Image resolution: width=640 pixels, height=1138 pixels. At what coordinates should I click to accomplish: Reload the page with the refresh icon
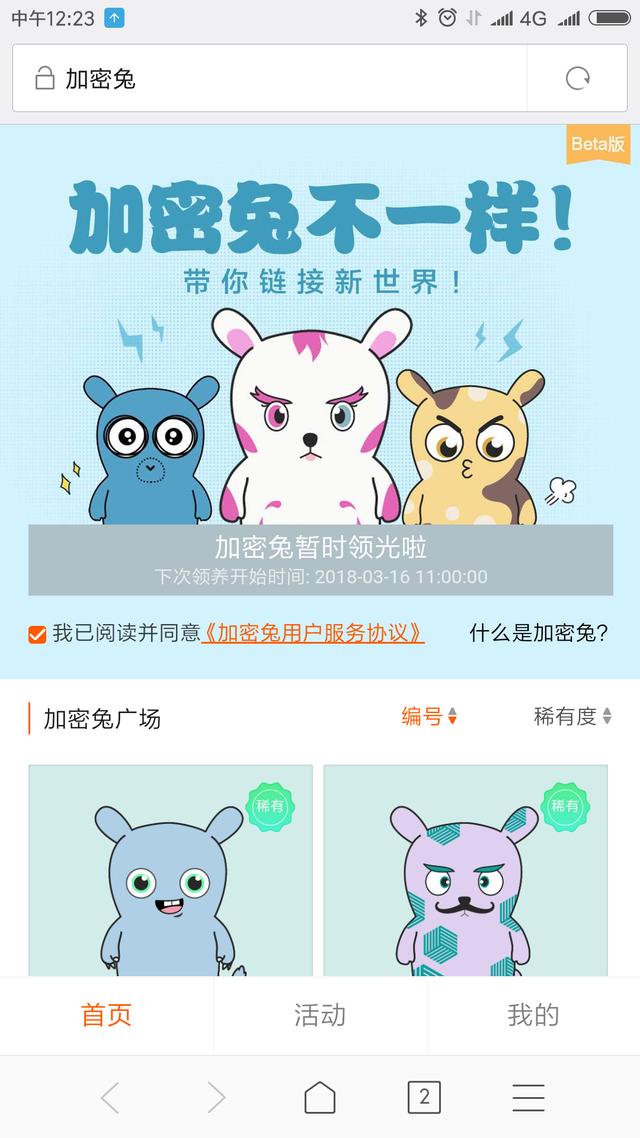(577, 78)
